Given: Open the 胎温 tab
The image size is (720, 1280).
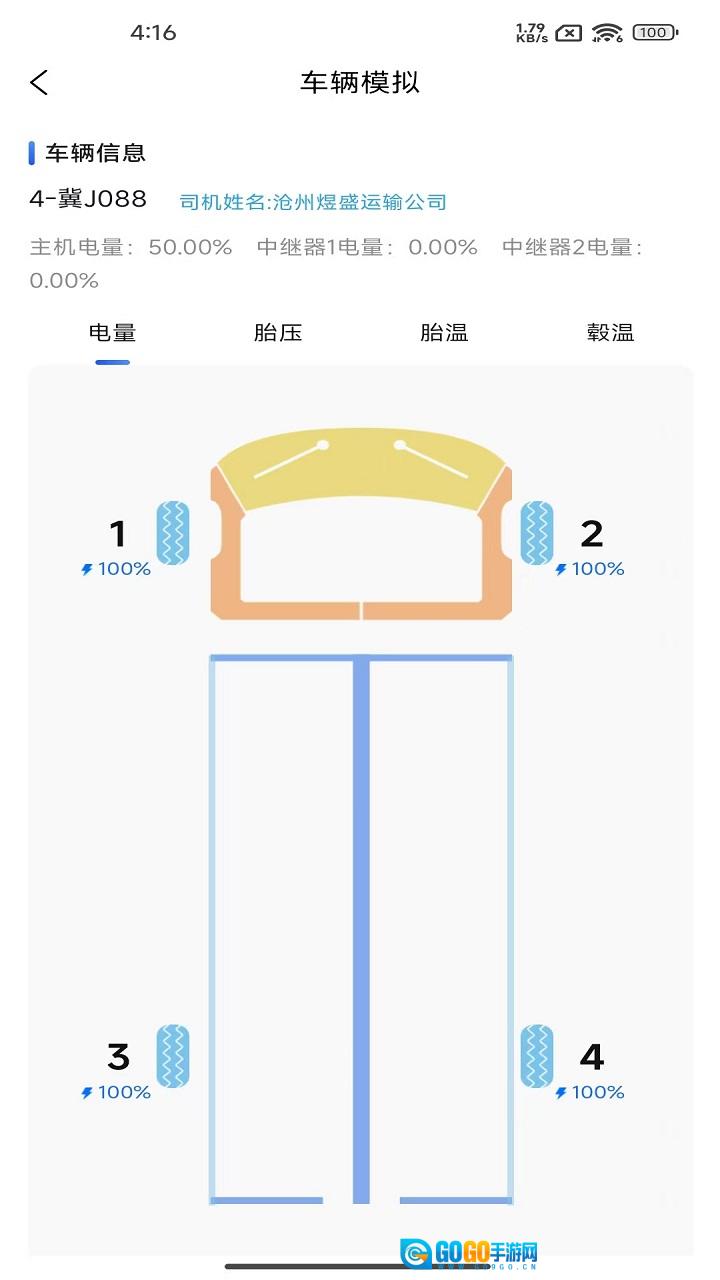Looking at the screenshot, I should [x=444, y=333].
